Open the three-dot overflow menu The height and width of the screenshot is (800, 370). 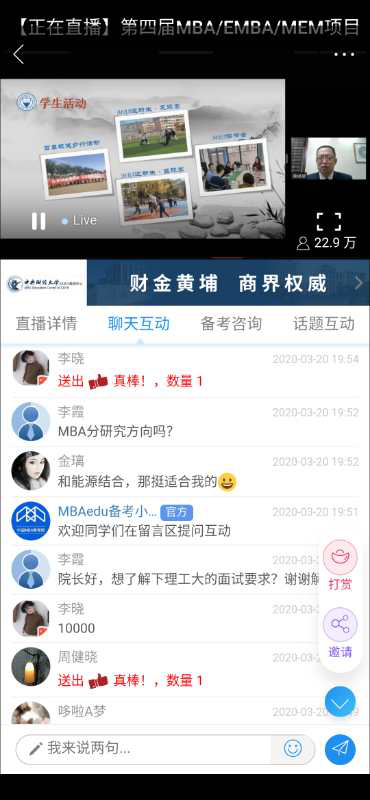click(344, 54)
